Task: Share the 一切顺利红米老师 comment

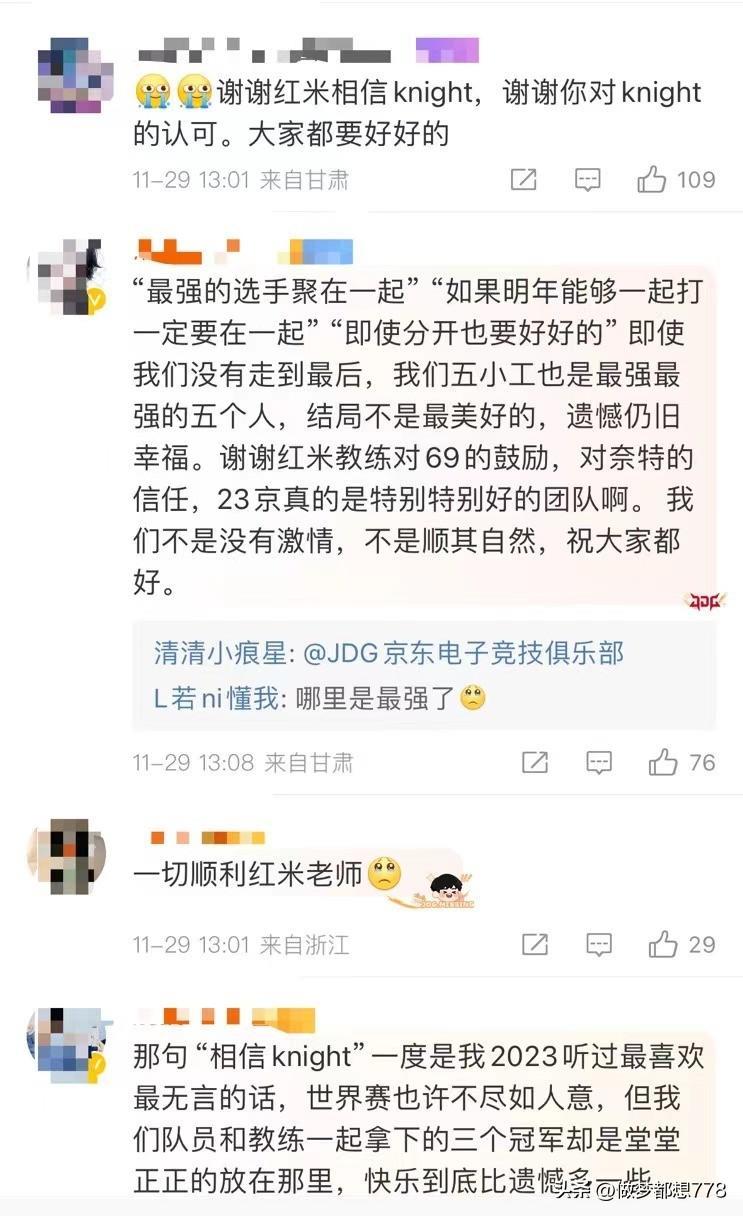Action: [535, 944]
